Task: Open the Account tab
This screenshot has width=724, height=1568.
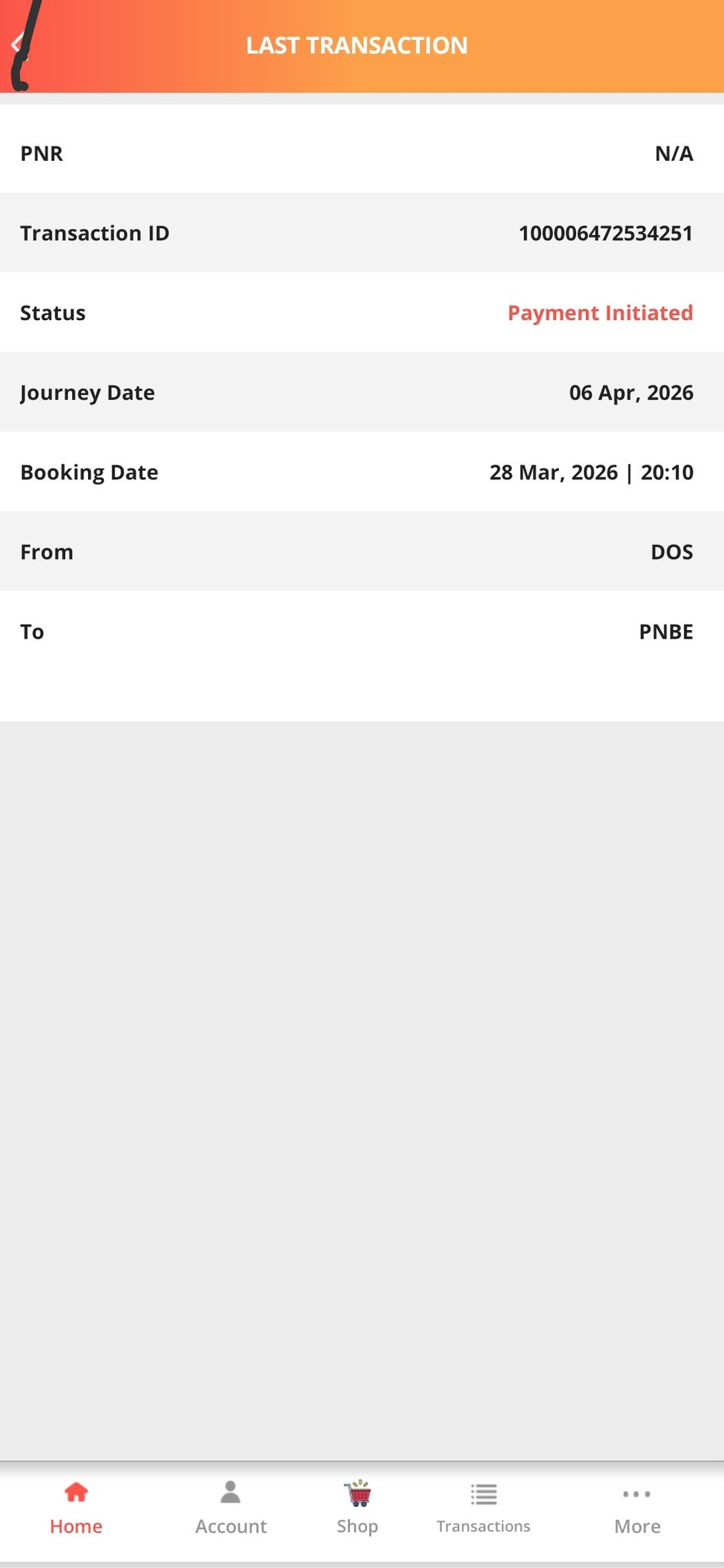Action: click(231, 1508)
